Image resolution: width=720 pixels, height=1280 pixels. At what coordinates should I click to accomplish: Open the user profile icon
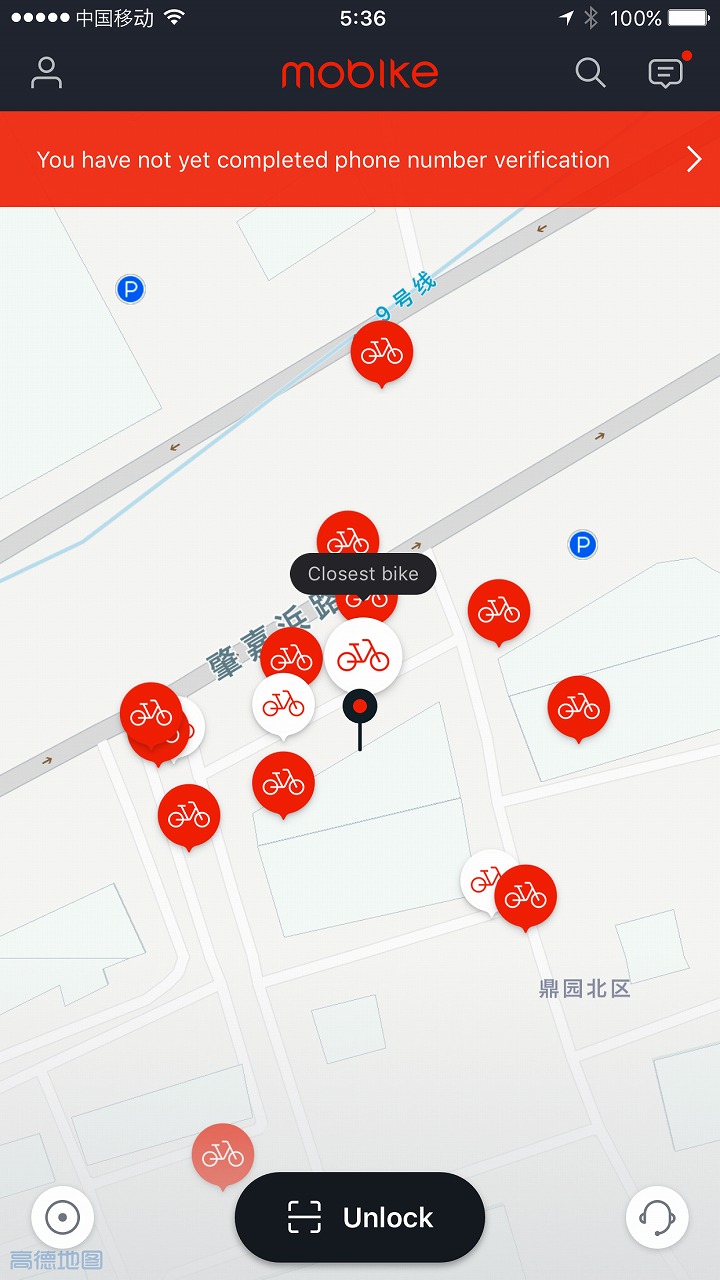pos(46,73)
